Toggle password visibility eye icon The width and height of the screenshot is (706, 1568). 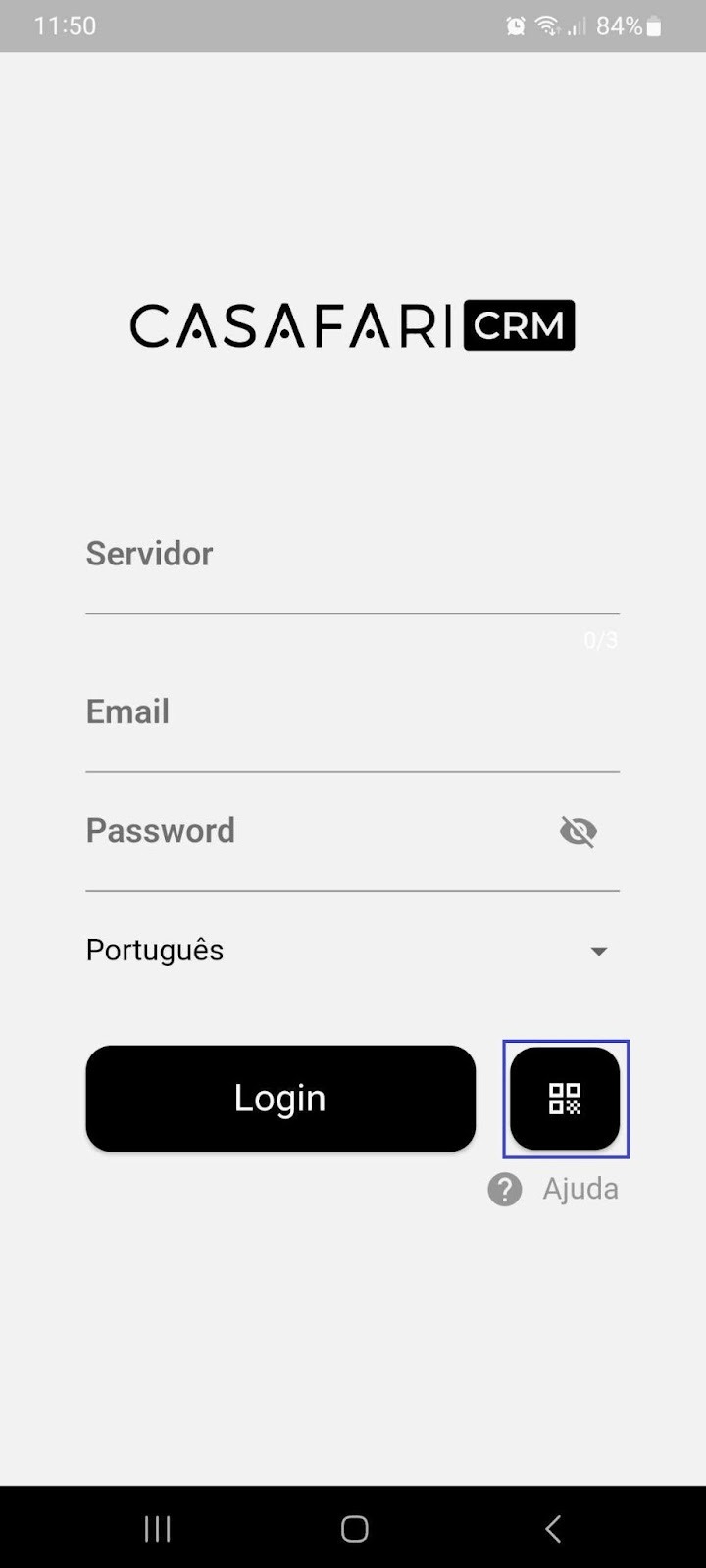click(579, 832)
